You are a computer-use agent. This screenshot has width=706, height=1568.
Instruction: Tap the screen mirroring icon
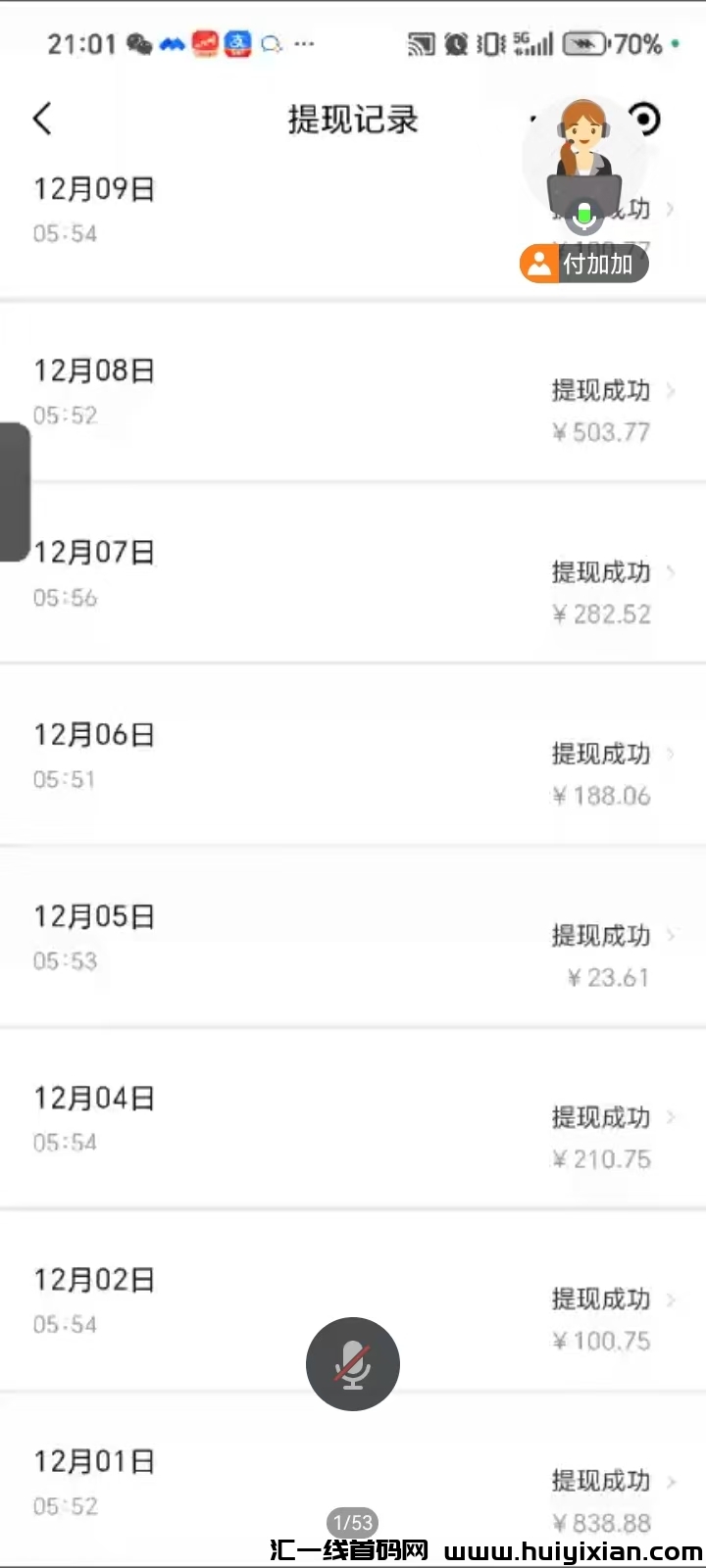point(422,44)
